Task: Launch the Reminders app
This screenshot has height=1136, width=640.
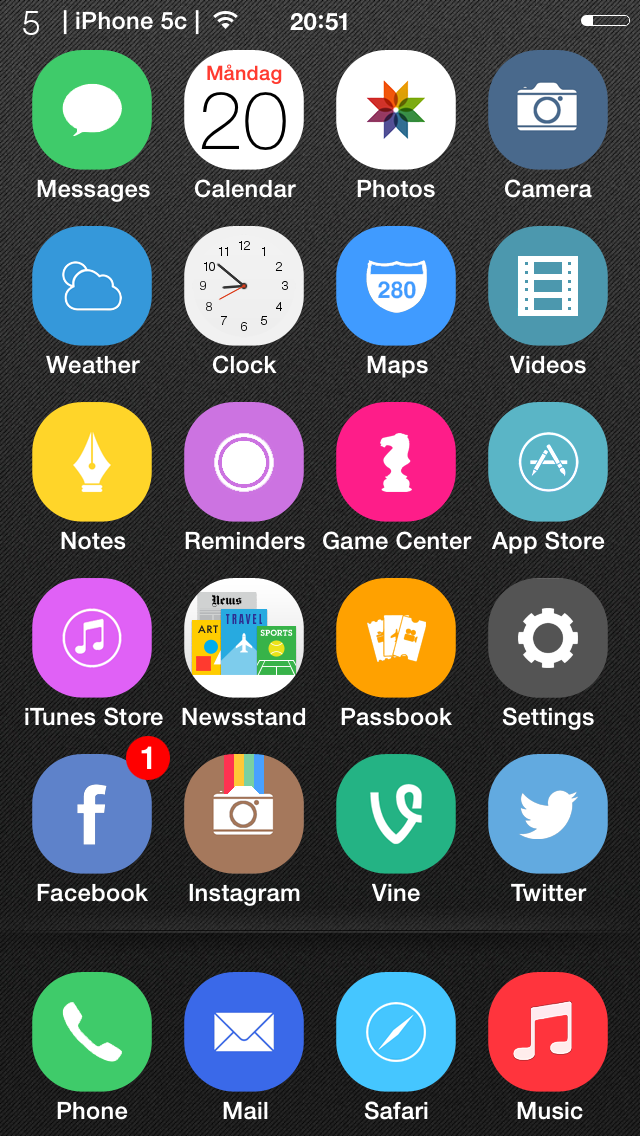Action: click(244, 462)
